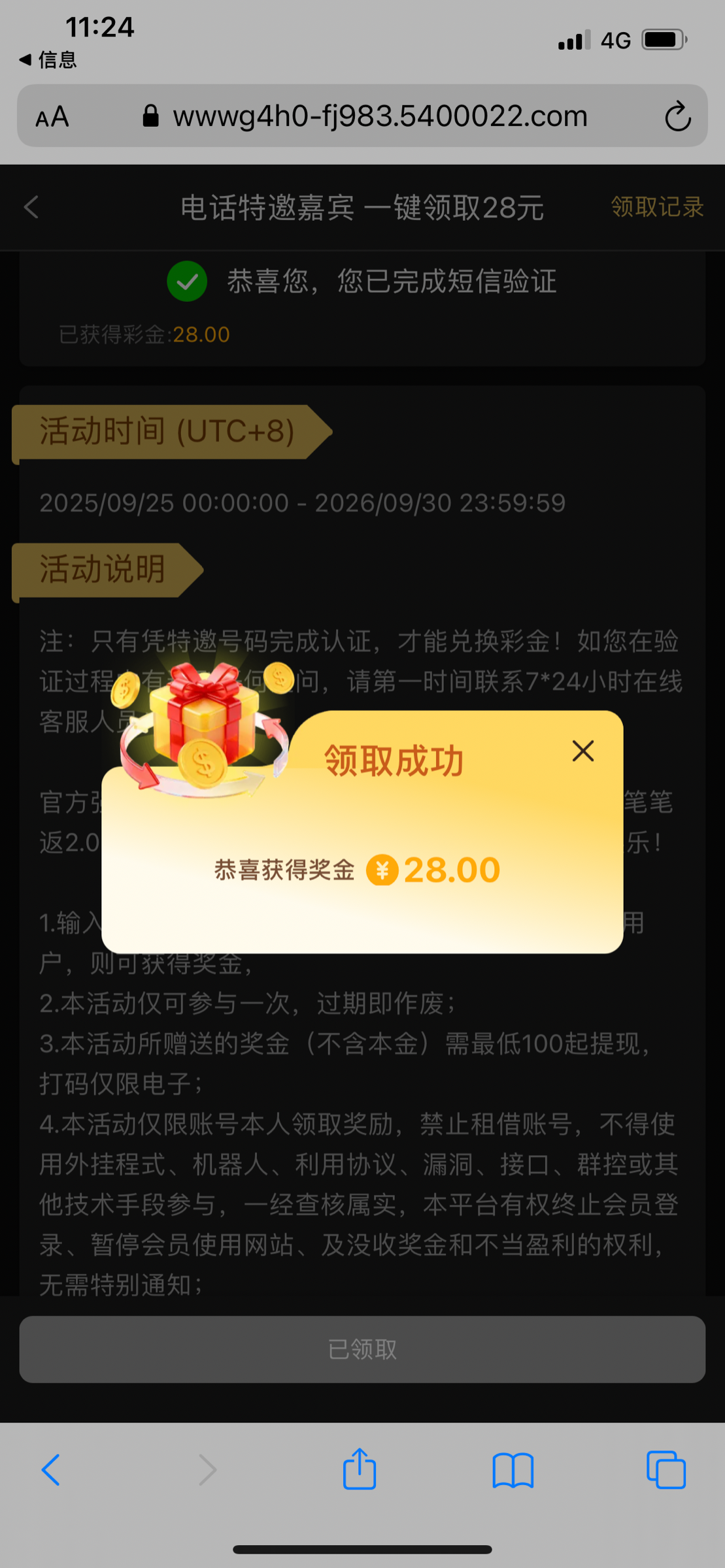Open 领取记录 claim history

[656, 208]
